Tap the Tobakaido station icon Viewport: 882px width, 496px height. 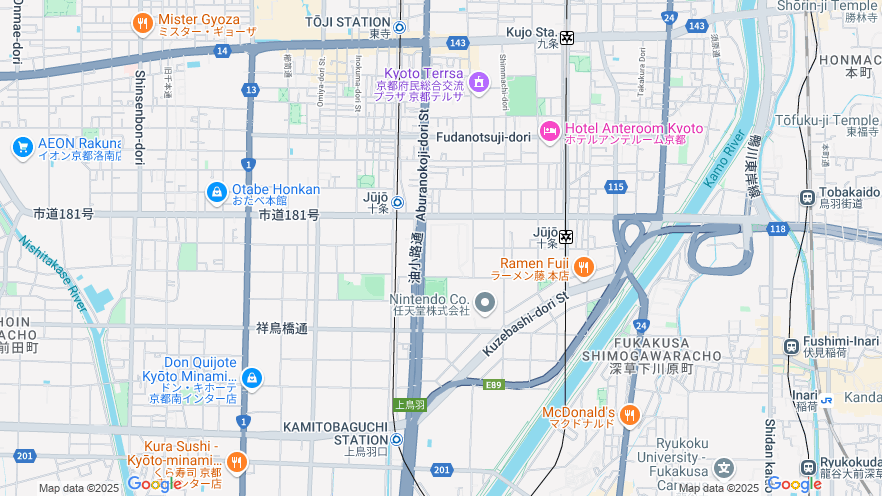coord(807,197)
